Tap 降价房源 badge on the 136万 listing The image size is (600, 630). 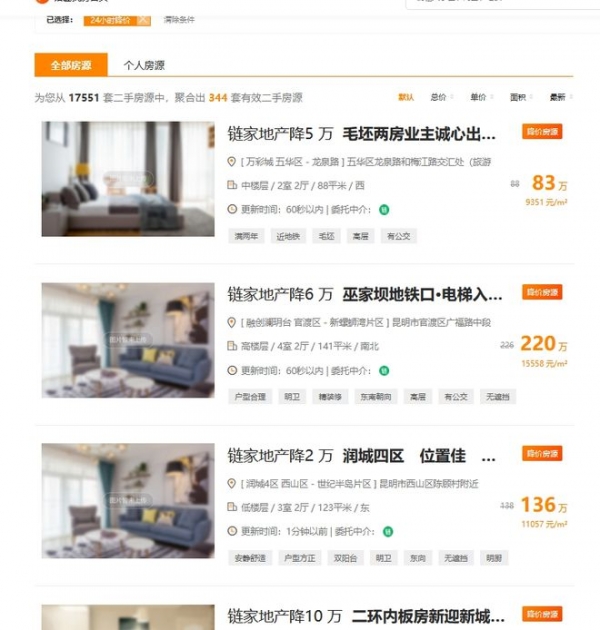pos(542,454)
